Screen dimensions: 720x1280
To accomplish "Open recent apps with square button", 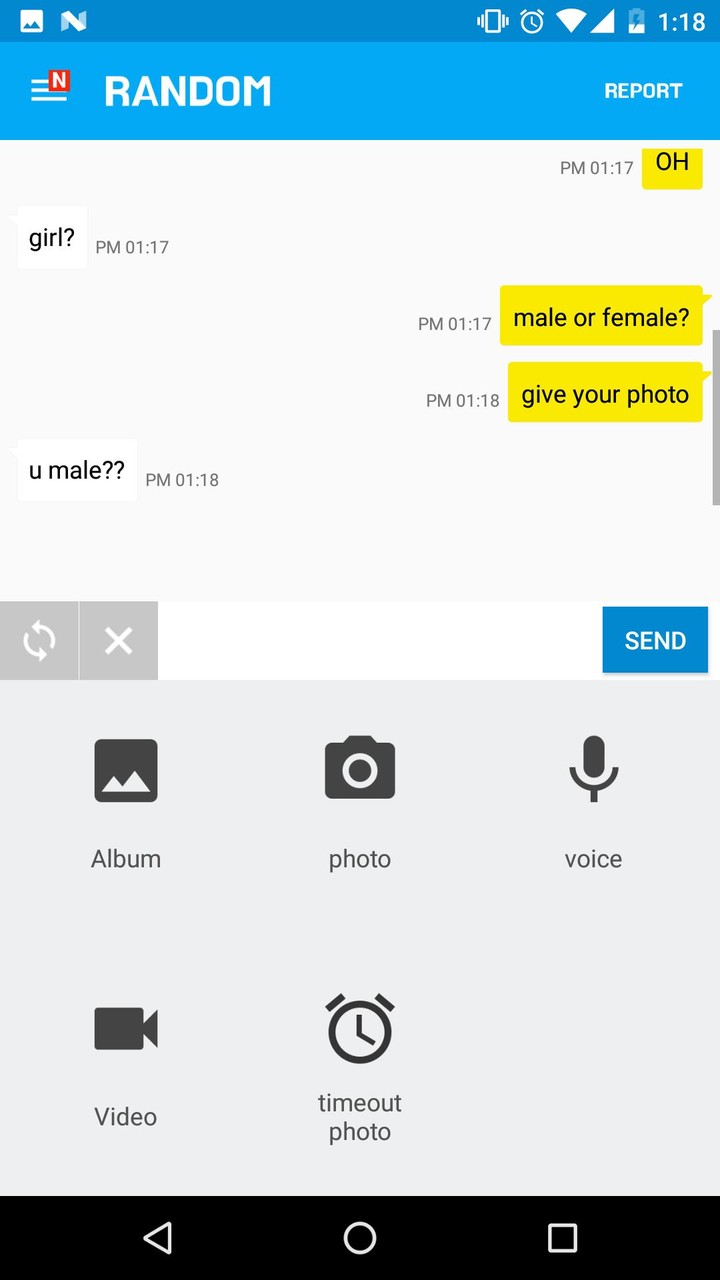I will 563,1238.
